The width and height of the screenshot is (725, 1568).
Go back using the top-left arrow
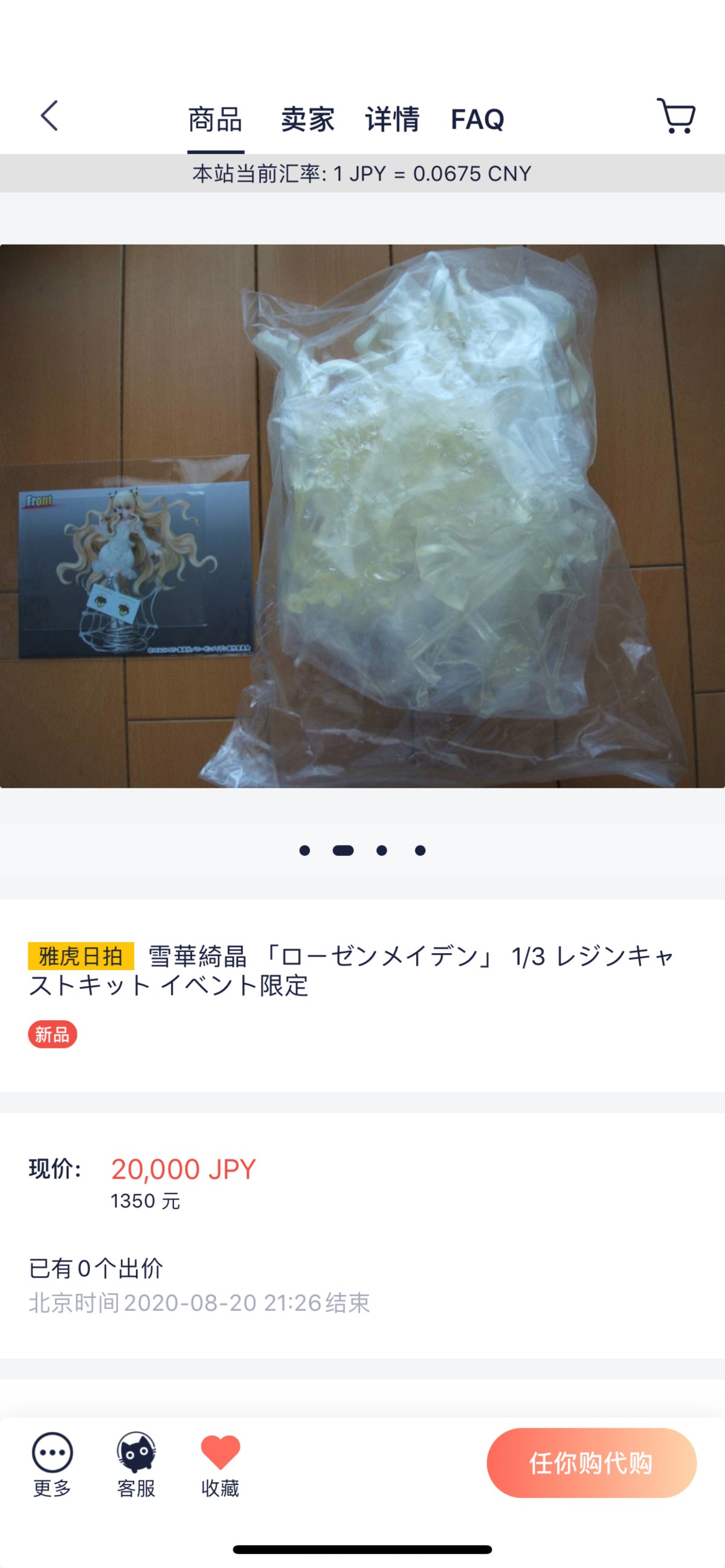(50, 115)
